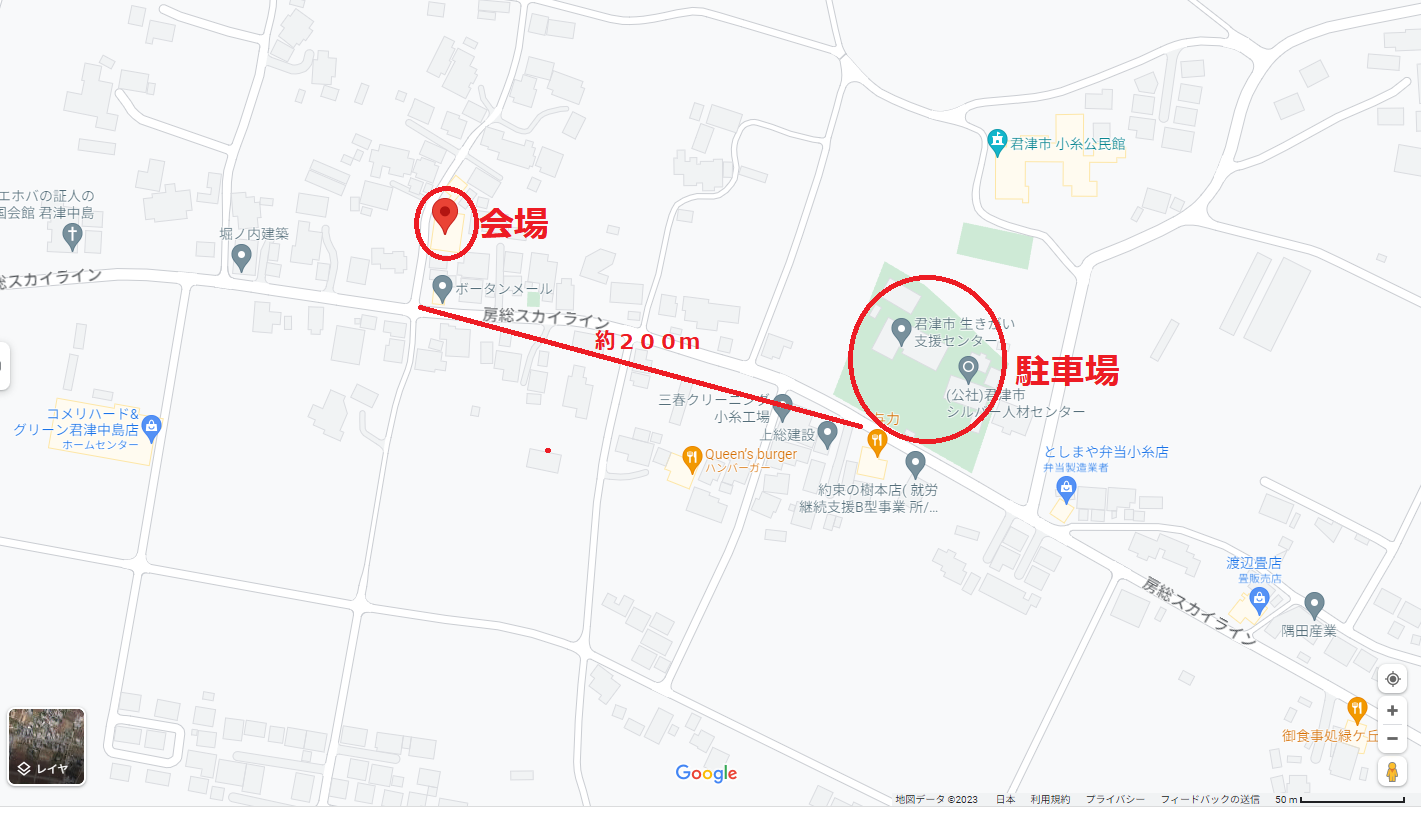Select the 君津市 小糸公民館 marker
Image resolution: width=1421 pixels, height=813 pixels.
[997, 143]
